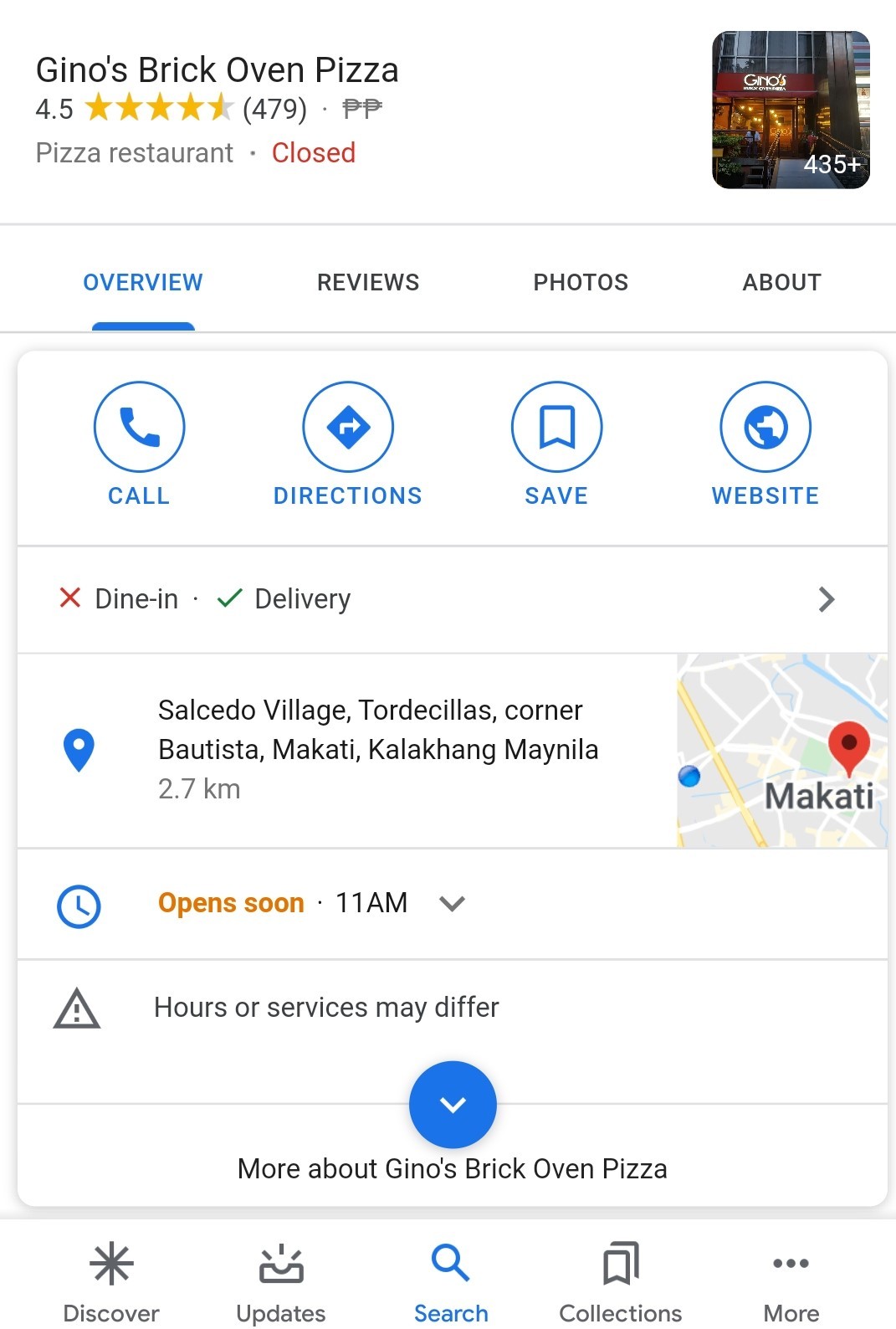Open Hours or services may differ notice
Viewport: 896px width, 1329px height.
click(326, 1008)
